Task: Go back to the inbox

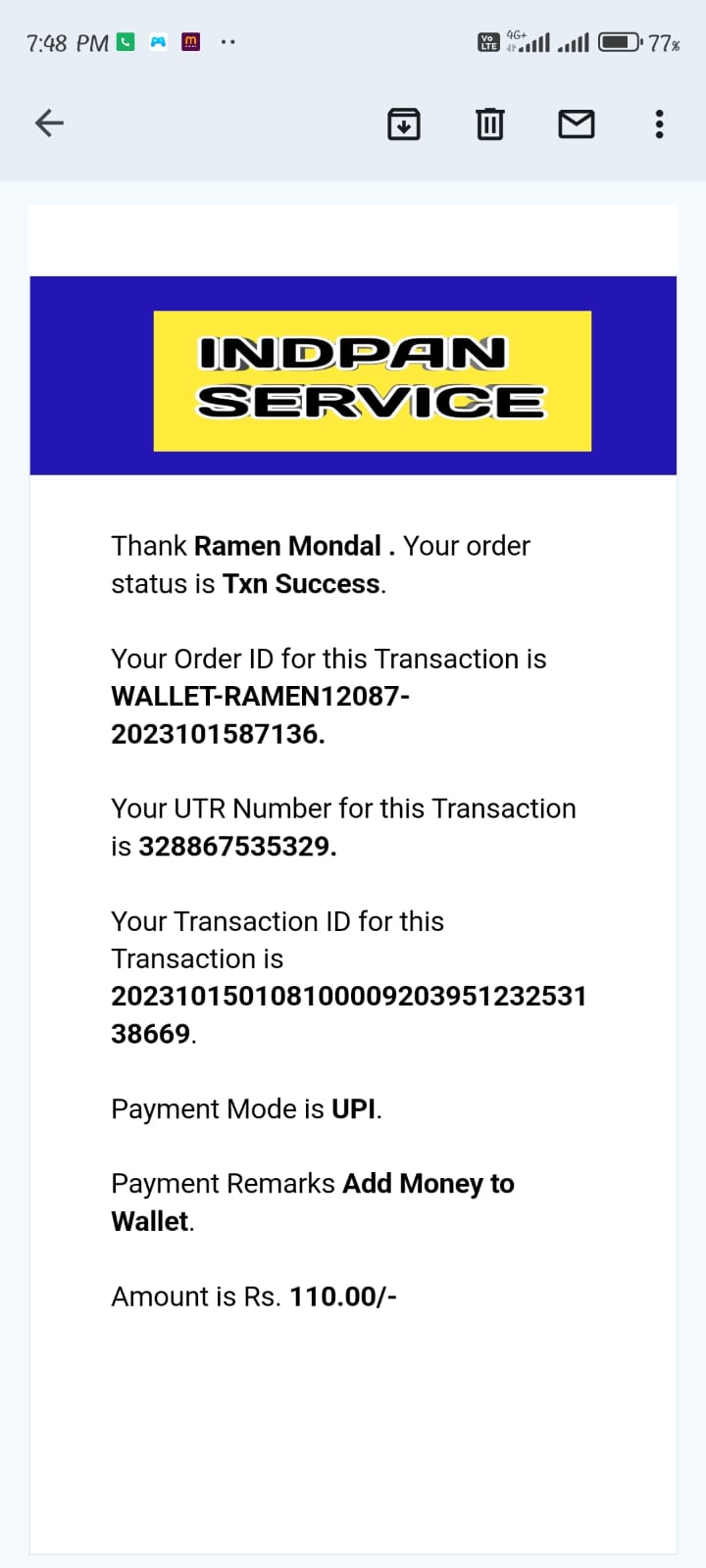Action: (x=49, y=123)
